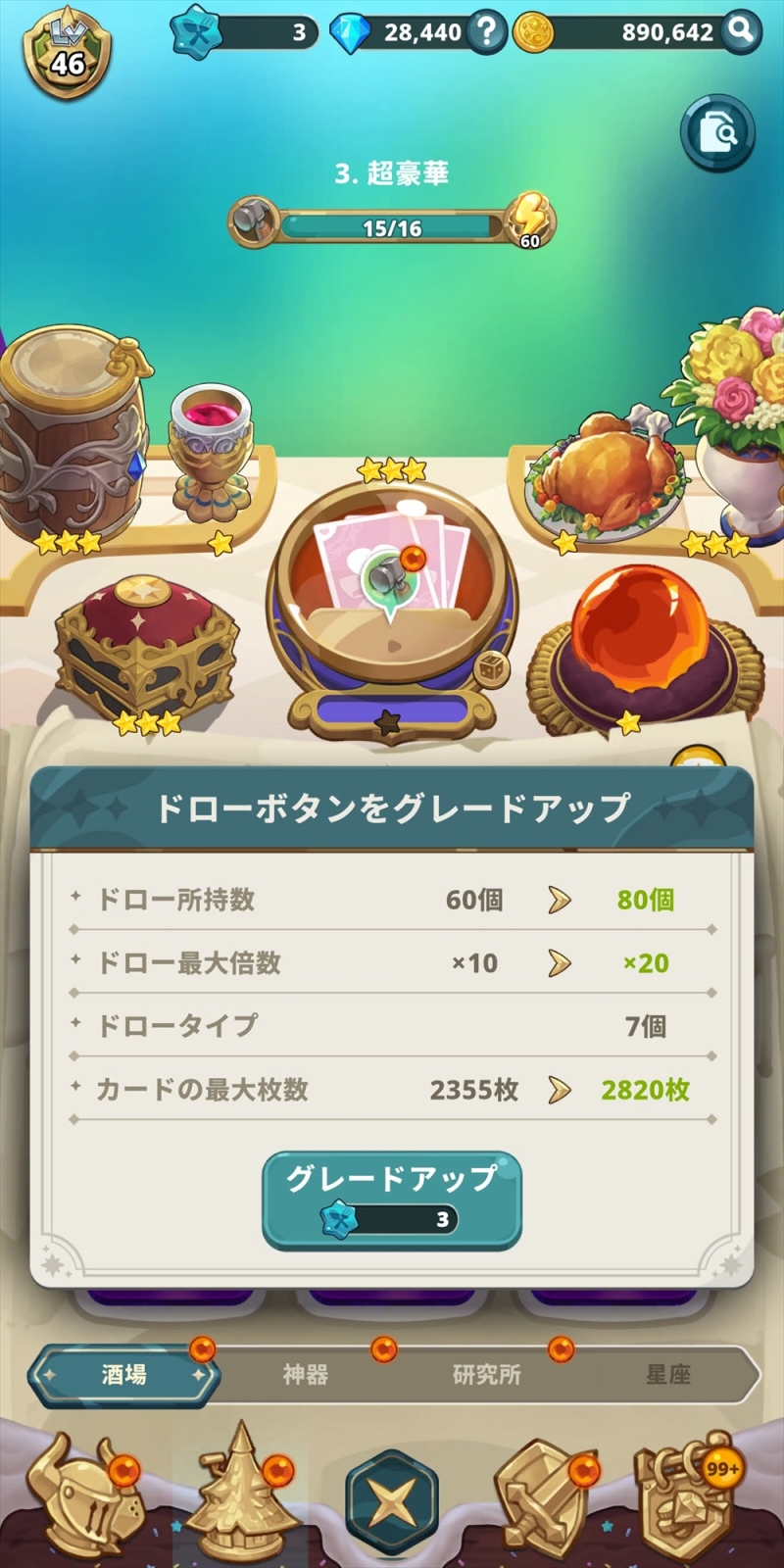
Task: Open the tower building navigation item
Action: tap(239, 1494)
